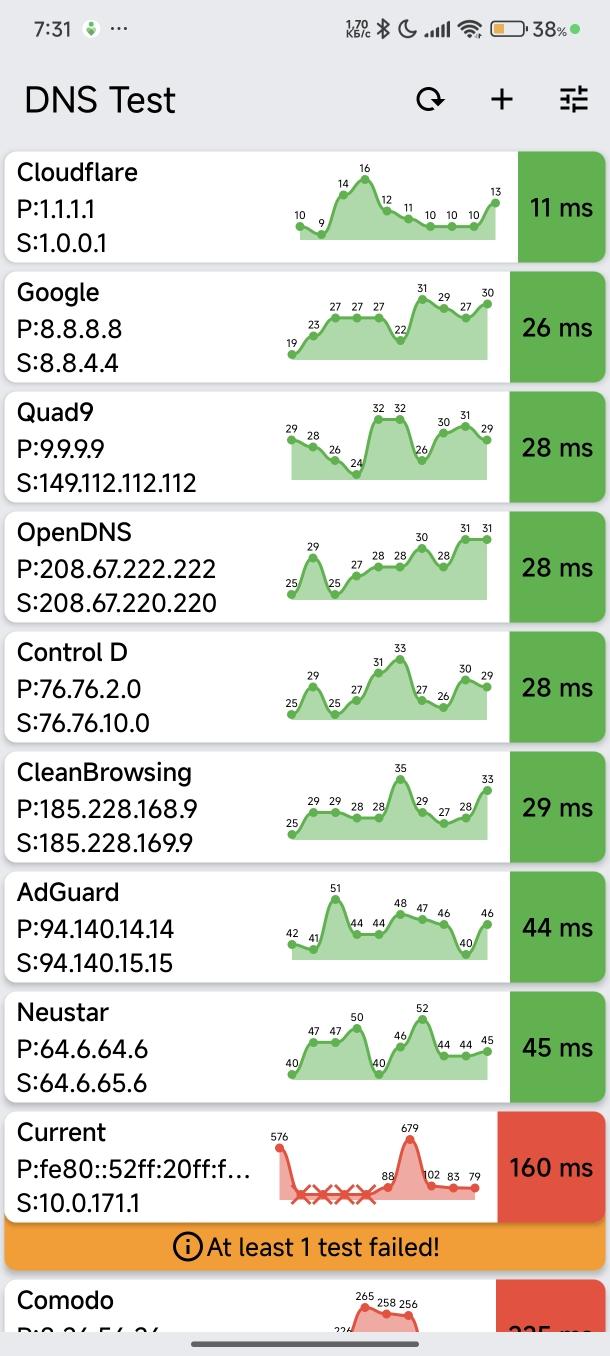
Task: Open Neustar DNS results
Action: pyautogui.click(x=305, y=1047)
